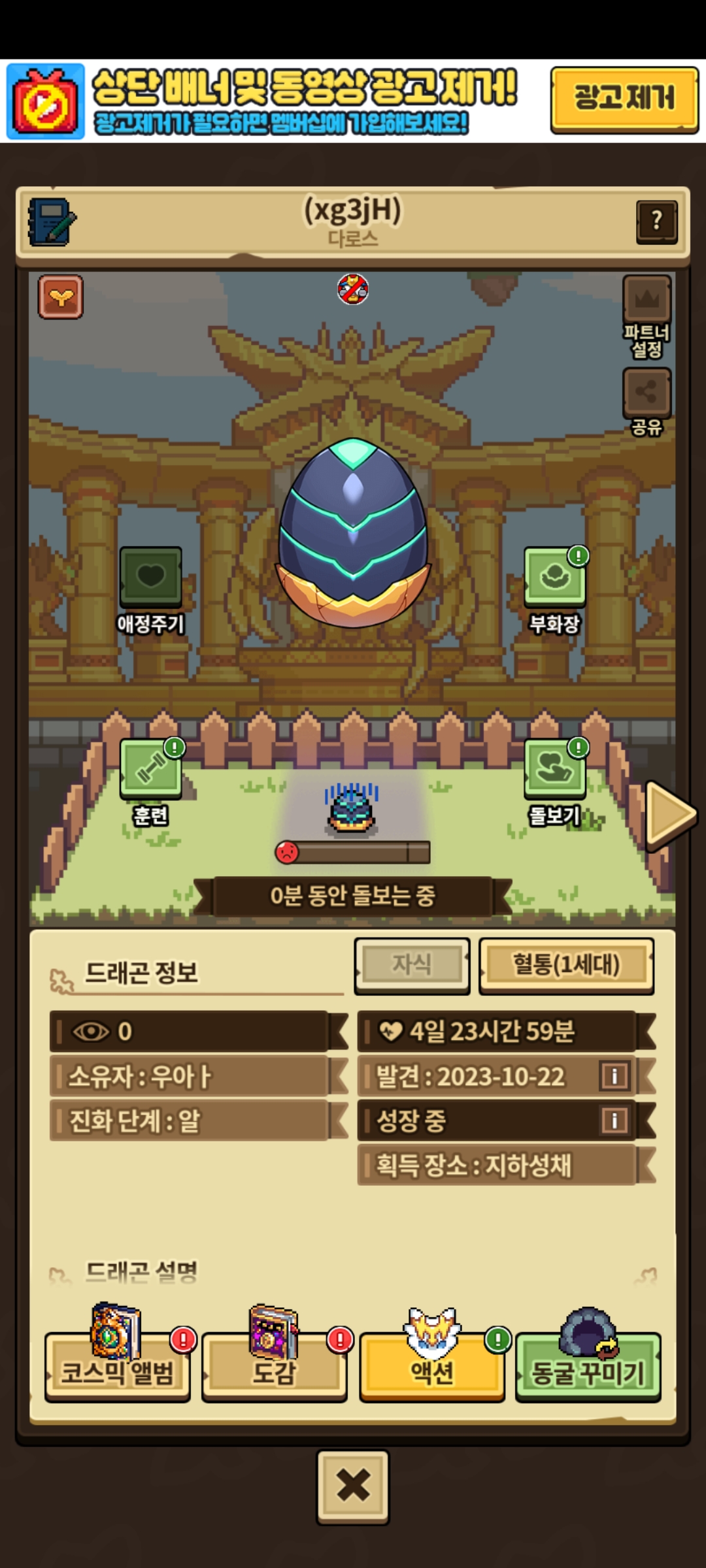Show info for 성장 중 status

614,1120
